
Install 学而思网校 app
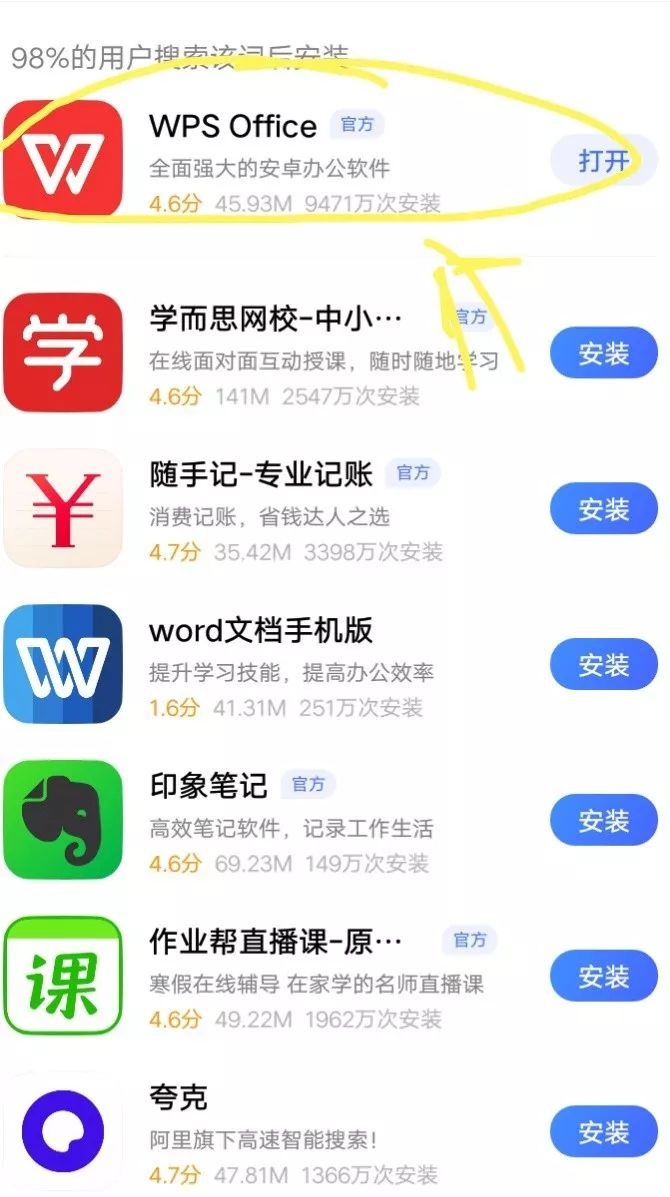603,353
